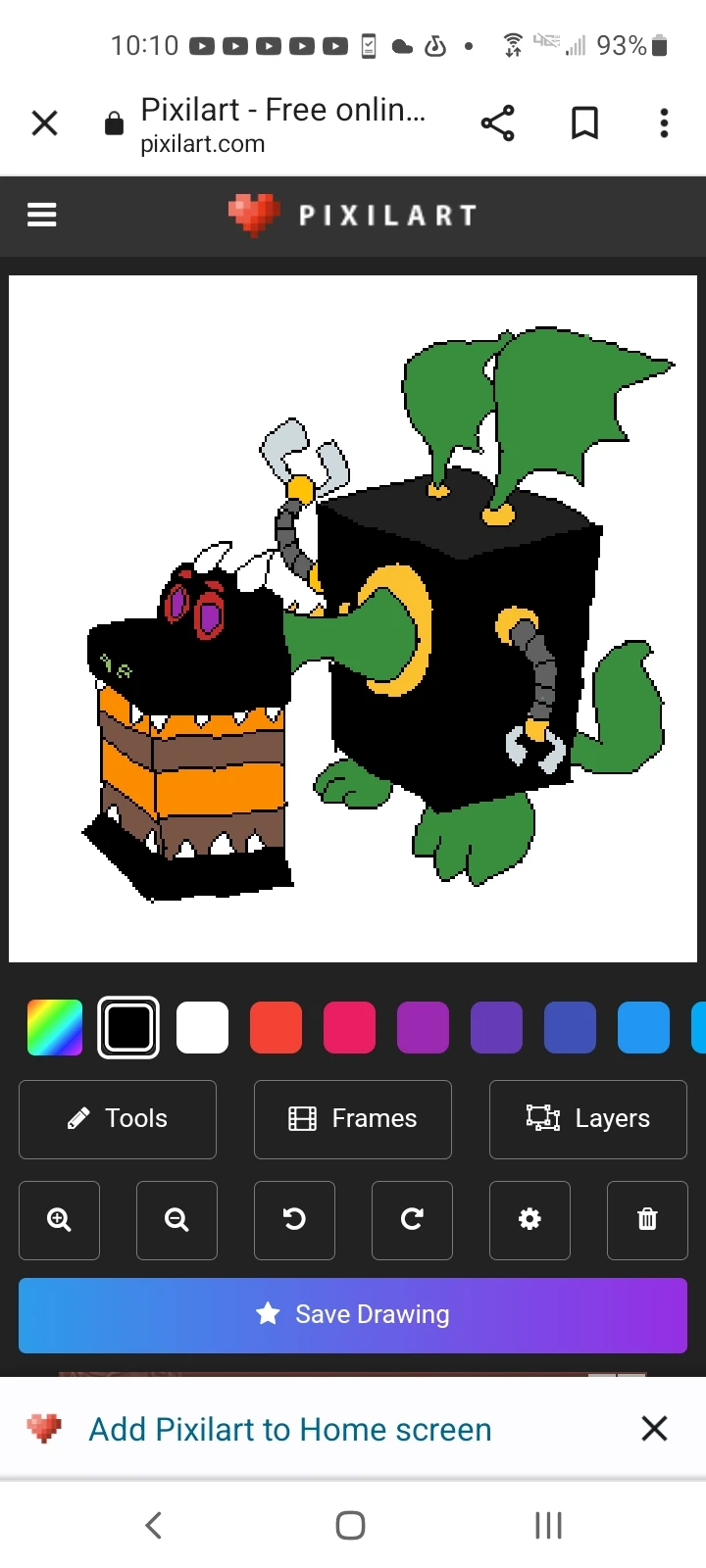The width and height of the screenshot is (706, 1568).
Task: Zoom in on the canvas
Action: coord(59,1219)
